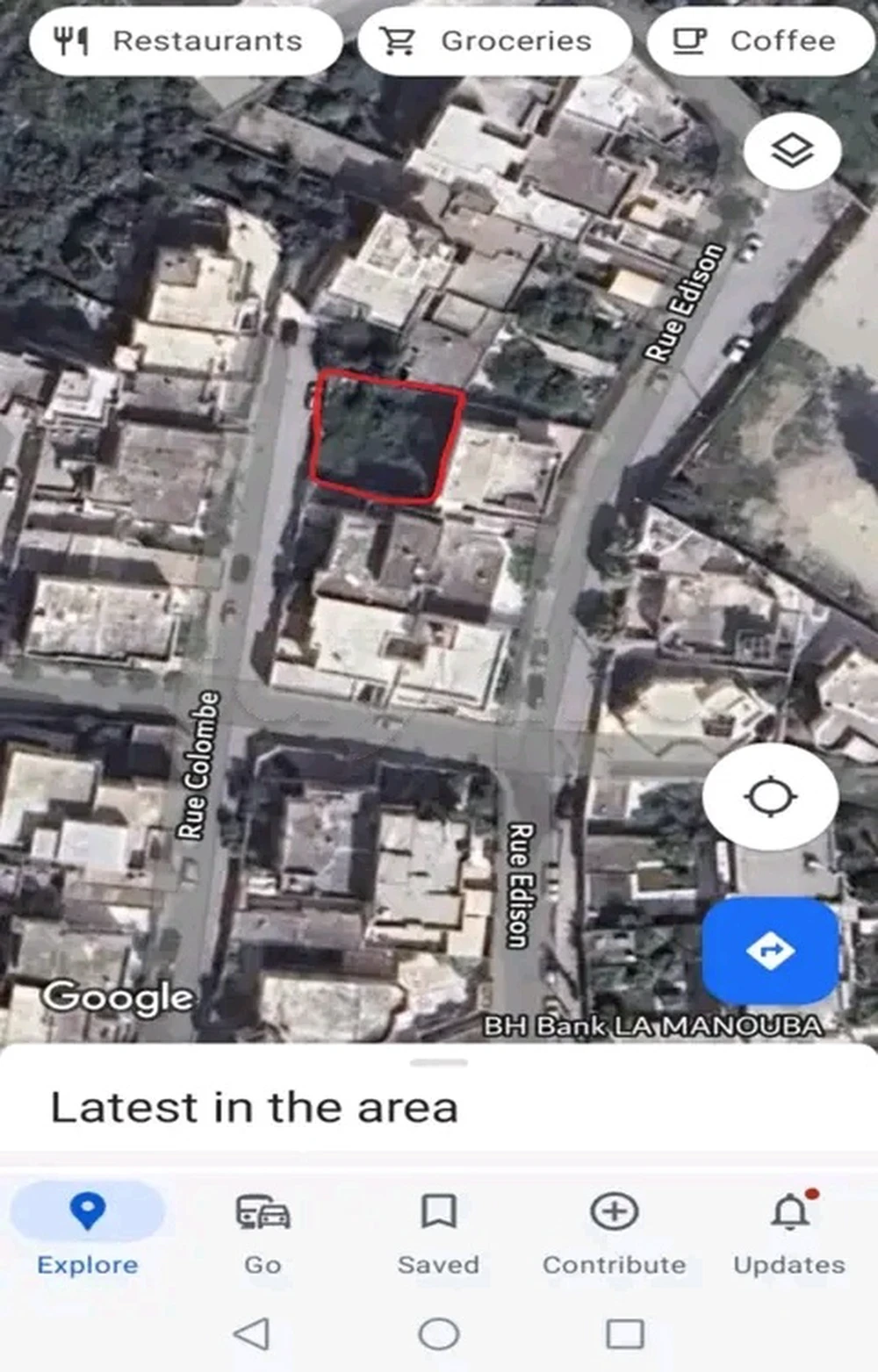Expand the Latest in the area sheet

438,1064
